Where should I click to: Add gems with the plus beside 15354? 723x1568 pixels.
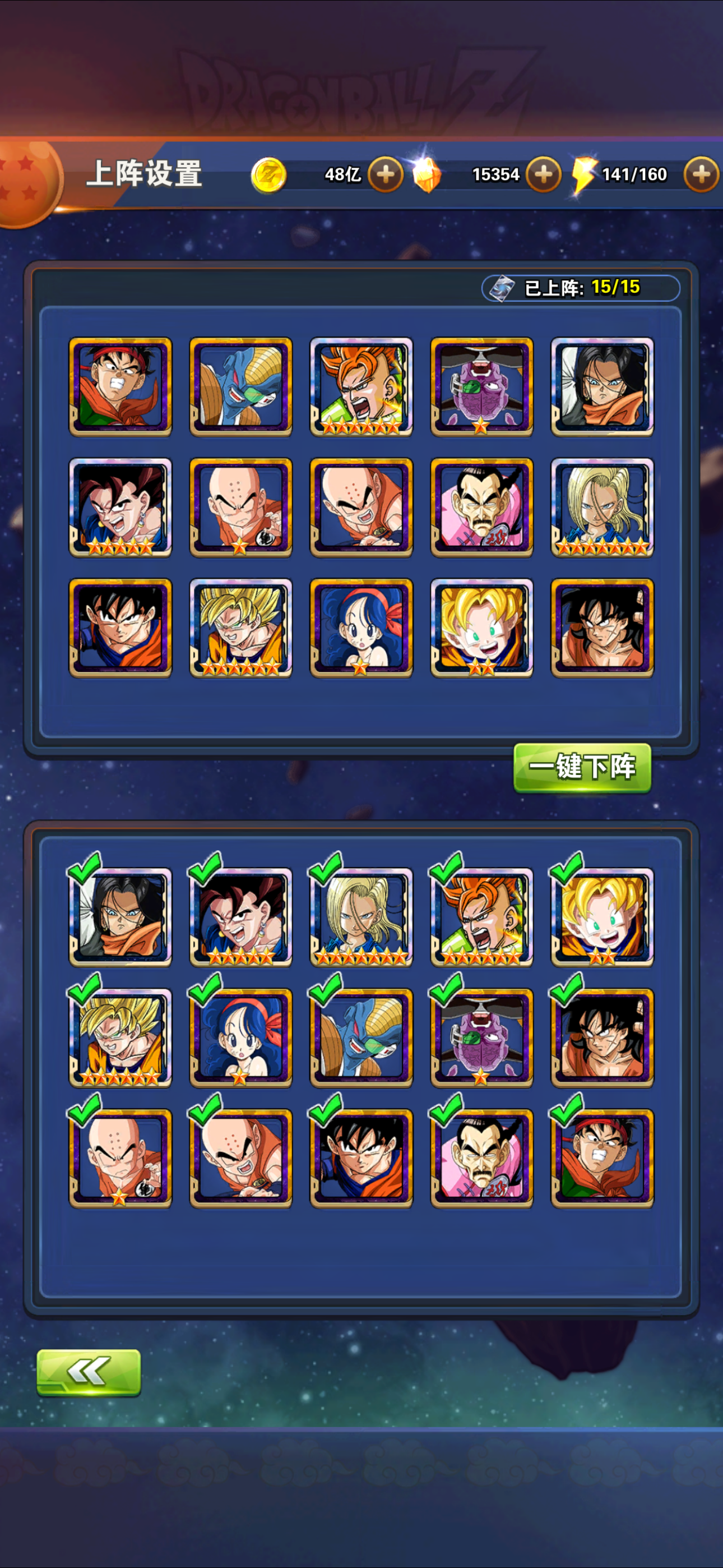click(543, 175)
